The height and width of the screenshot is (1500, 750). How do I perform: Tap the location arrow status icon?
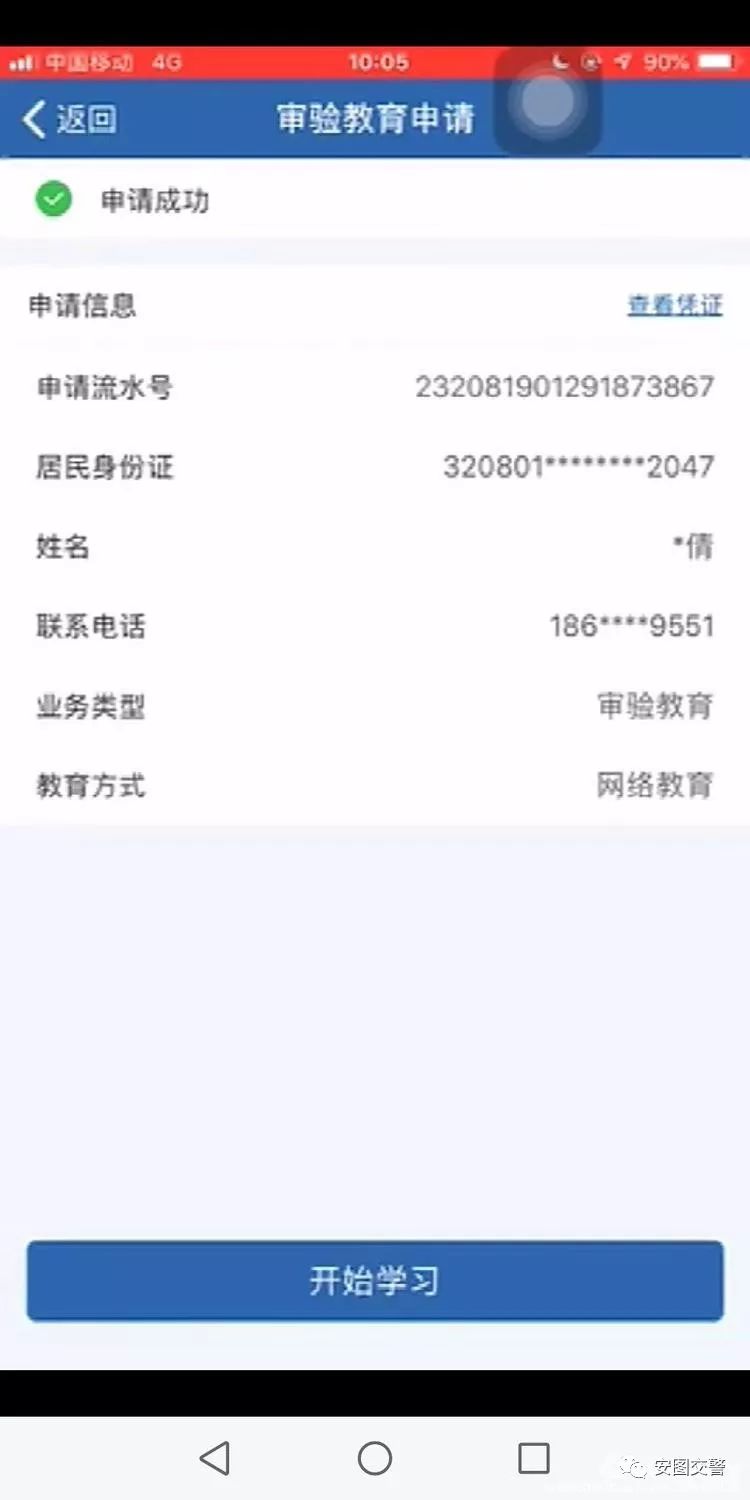tap(623, 62)
